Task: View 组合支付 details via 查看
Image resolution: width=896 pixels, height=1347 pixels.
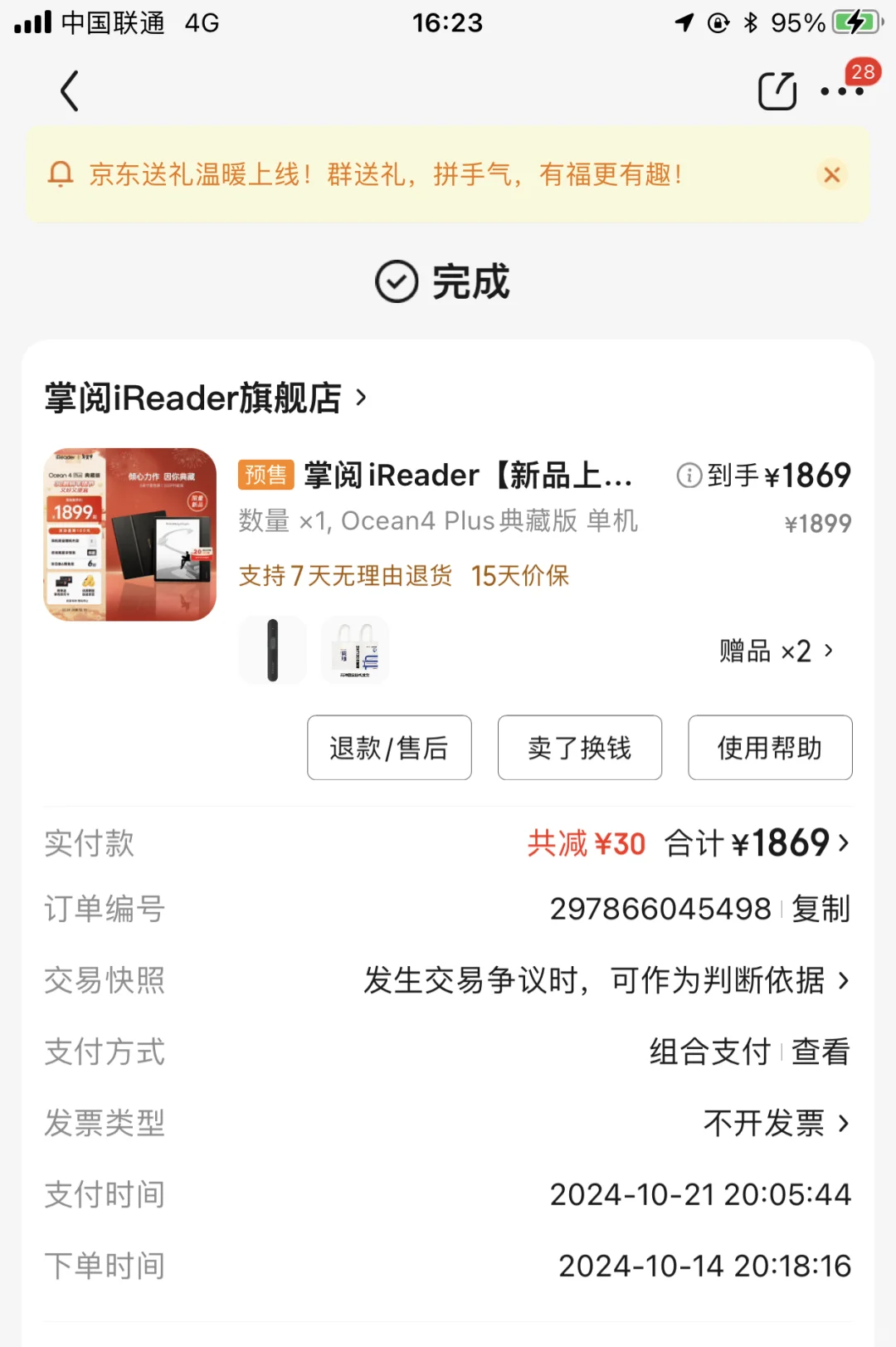Action: point(821,1052)
